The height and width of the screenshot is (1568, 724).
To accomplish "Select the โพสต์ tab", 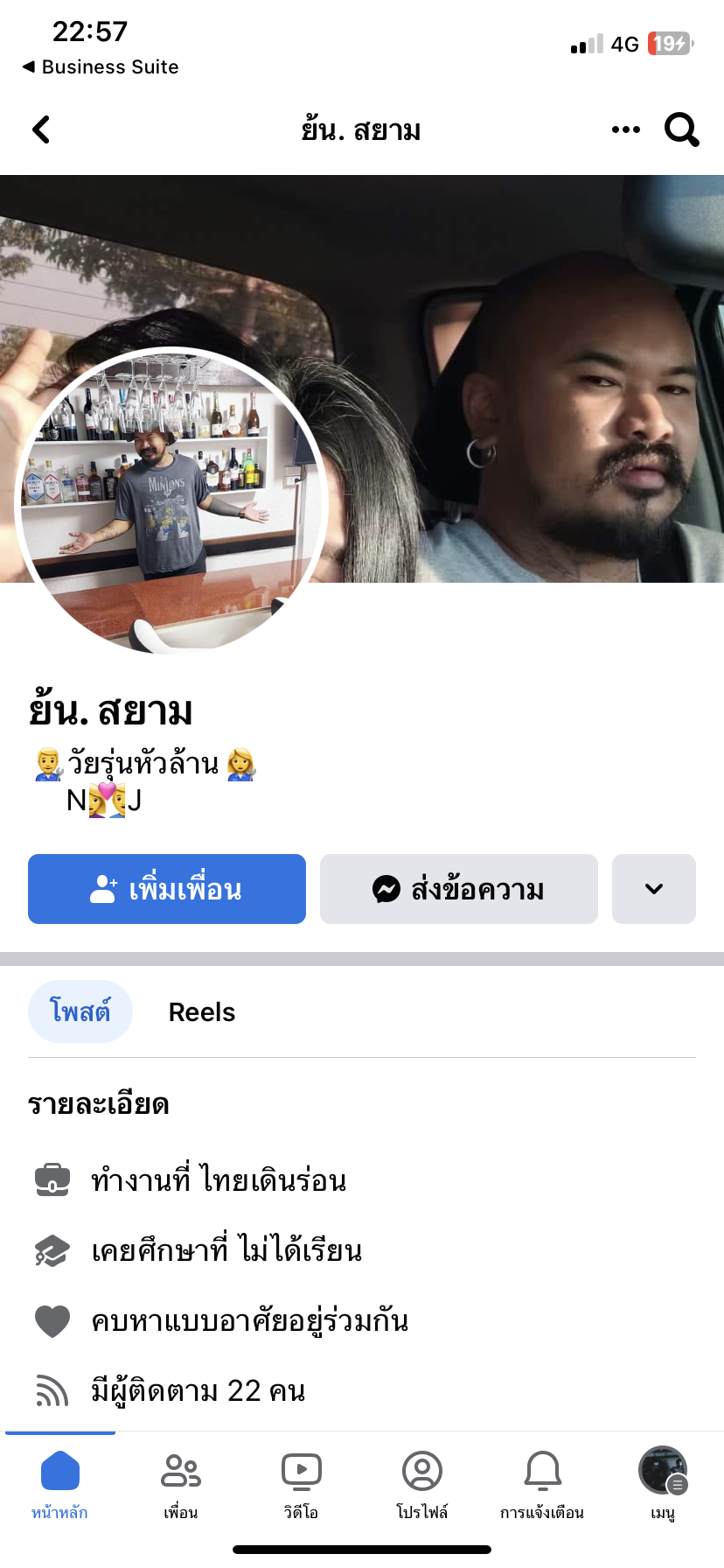I will coord(80,1012).
